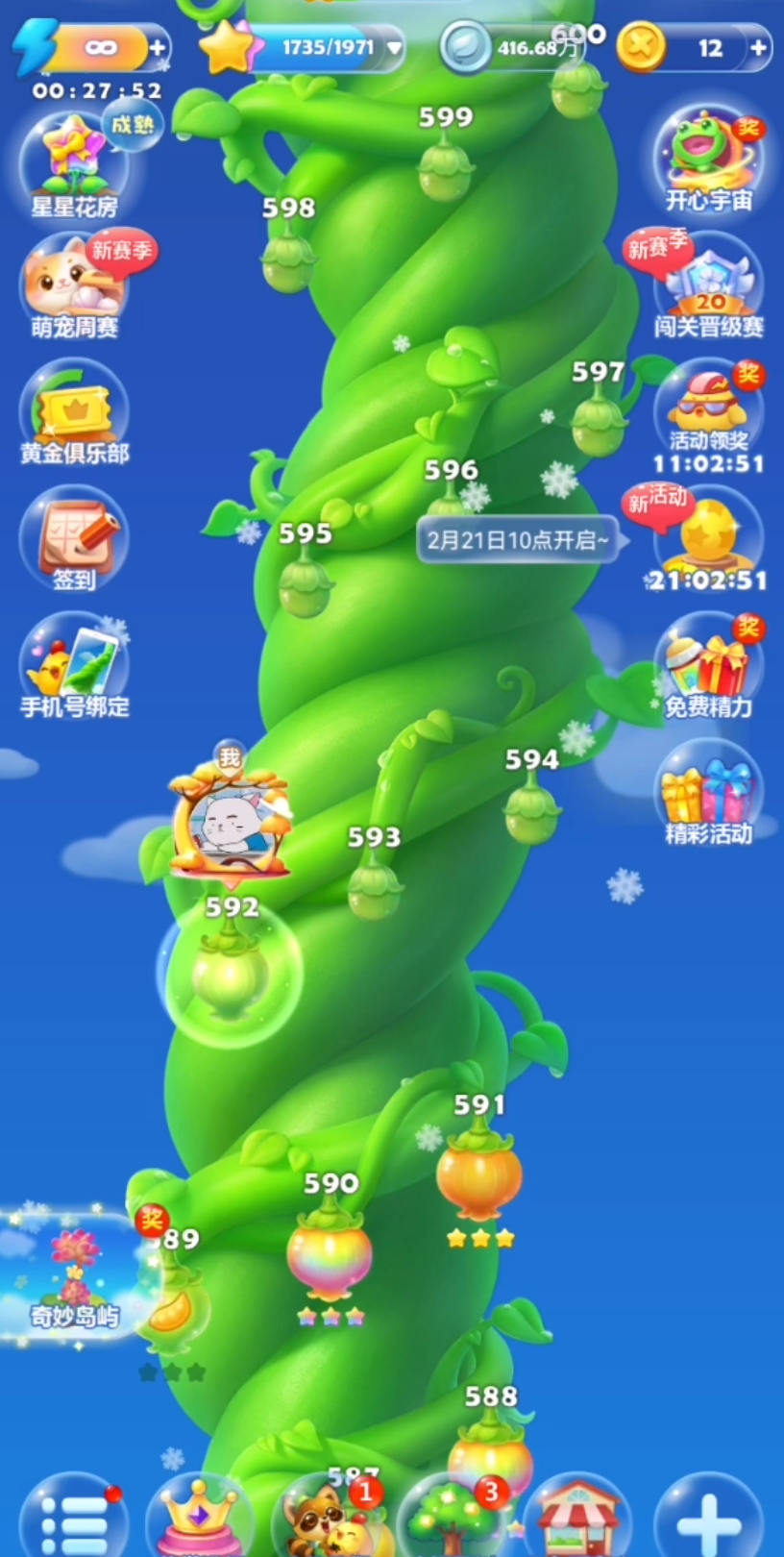Open 闯关晋级赛 promotion tournament
Viewport: 784px width, 1557px height.
(709, 286)
